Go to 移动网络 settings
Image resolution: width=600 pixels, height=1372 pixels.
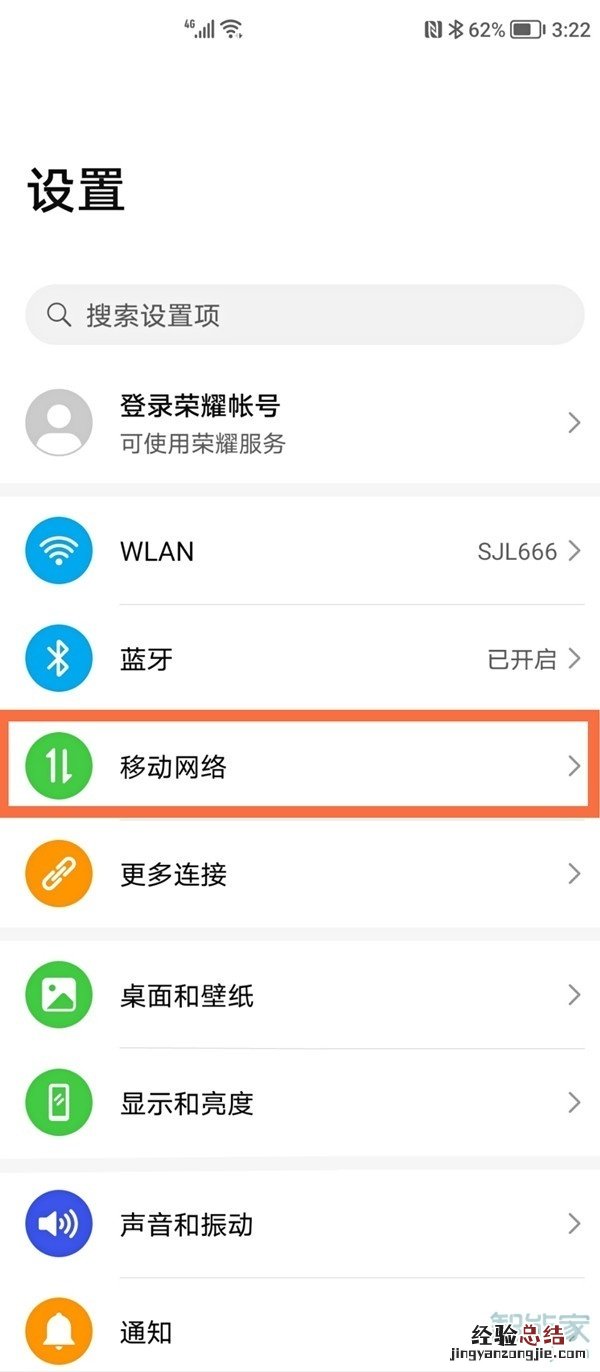coord(300,767)
